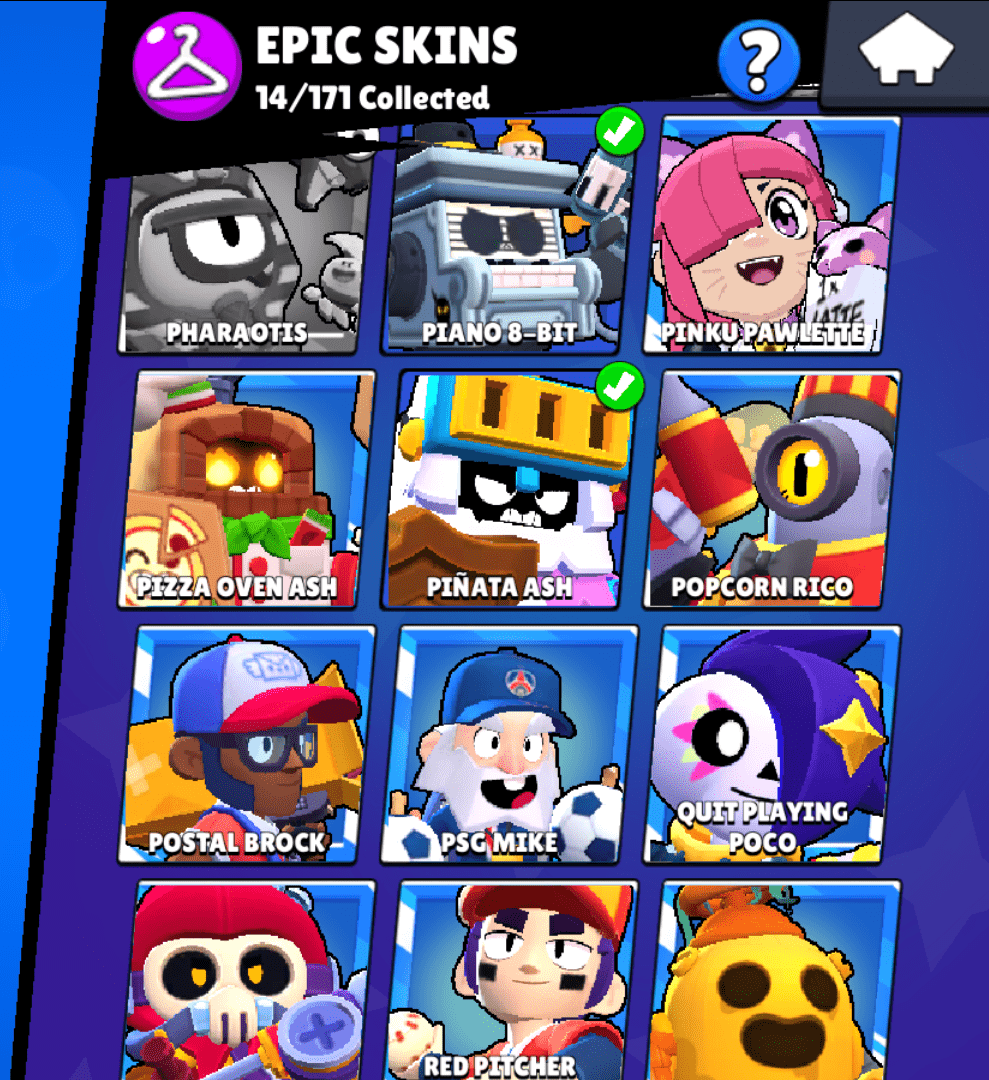View the Pinku Pawlette skin
989x1080 pixels.
[x=770, y=240]
